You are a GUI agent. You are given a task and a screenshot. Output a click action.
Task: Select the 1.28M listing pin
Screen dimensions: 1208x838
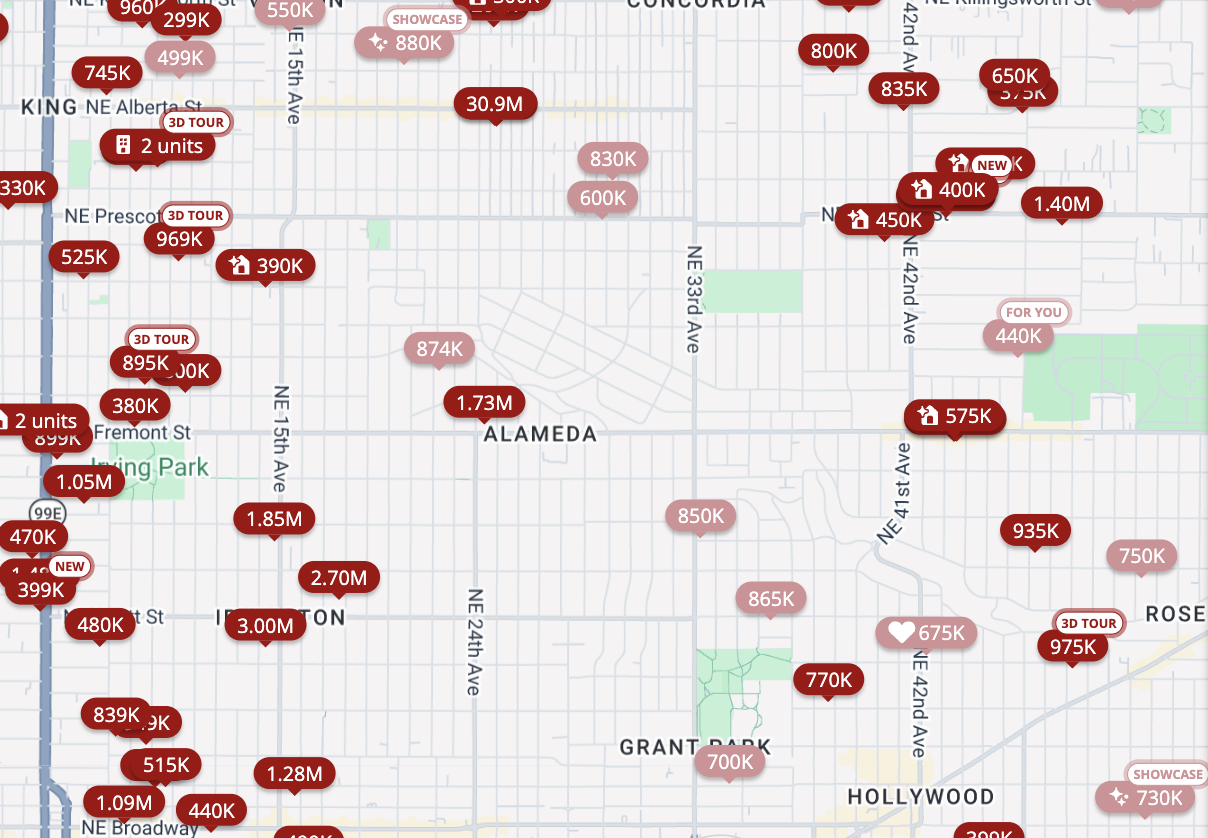point(294,774)
